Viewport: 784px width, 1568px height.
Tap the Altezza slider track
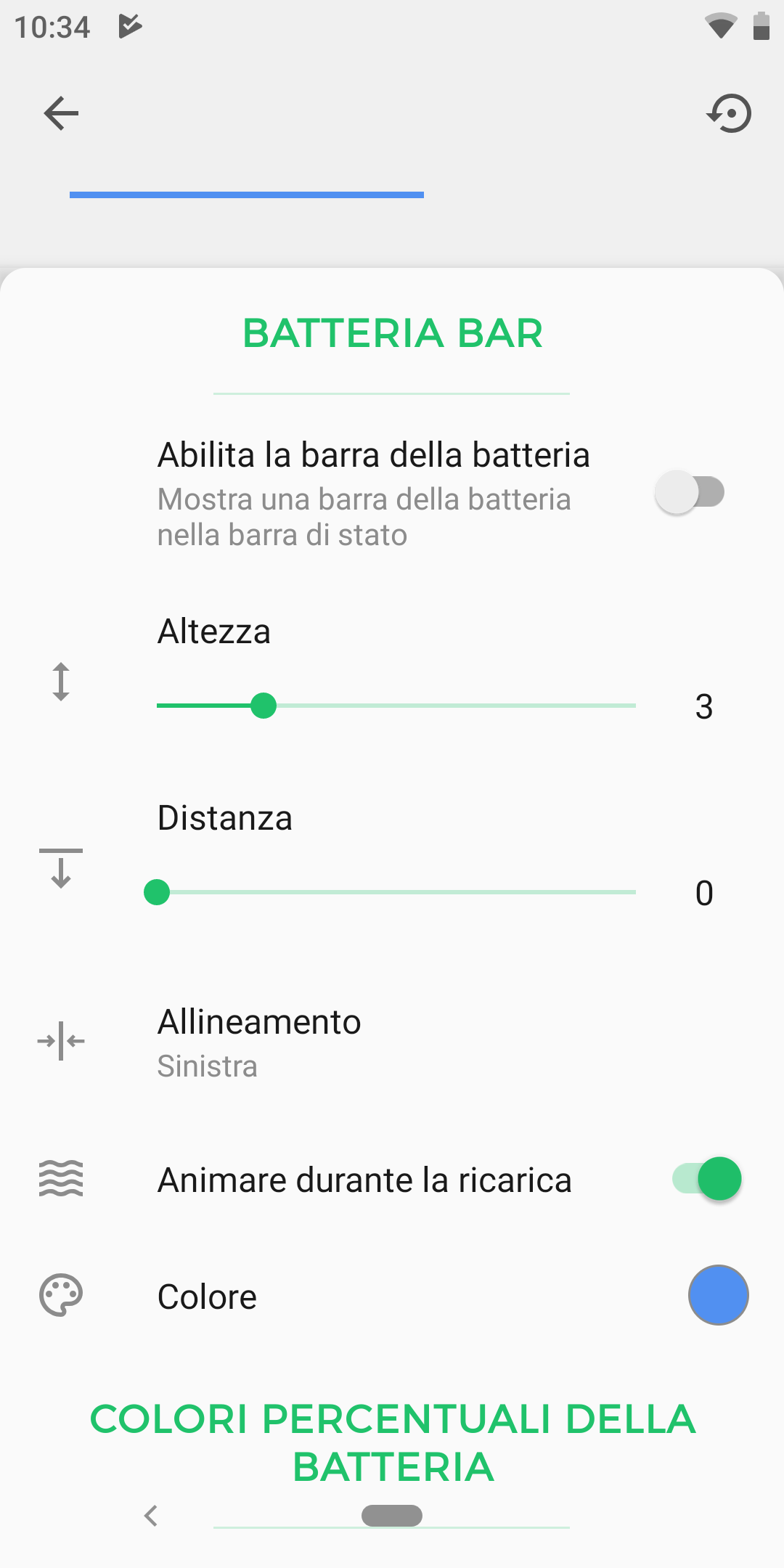coord(396,706)
